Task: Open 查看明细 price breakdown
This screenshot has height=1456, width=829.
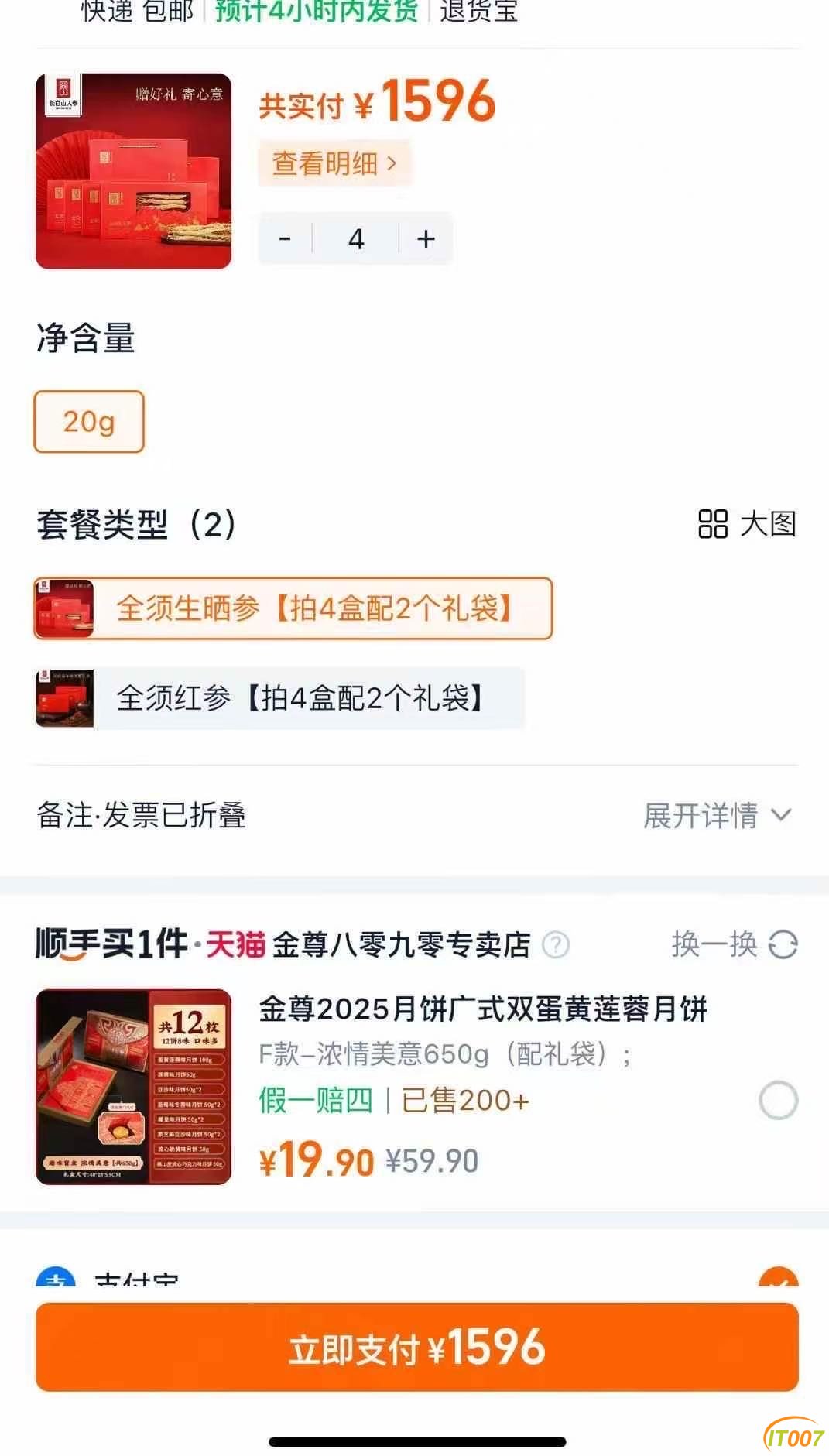Action: tap(334, 163)
